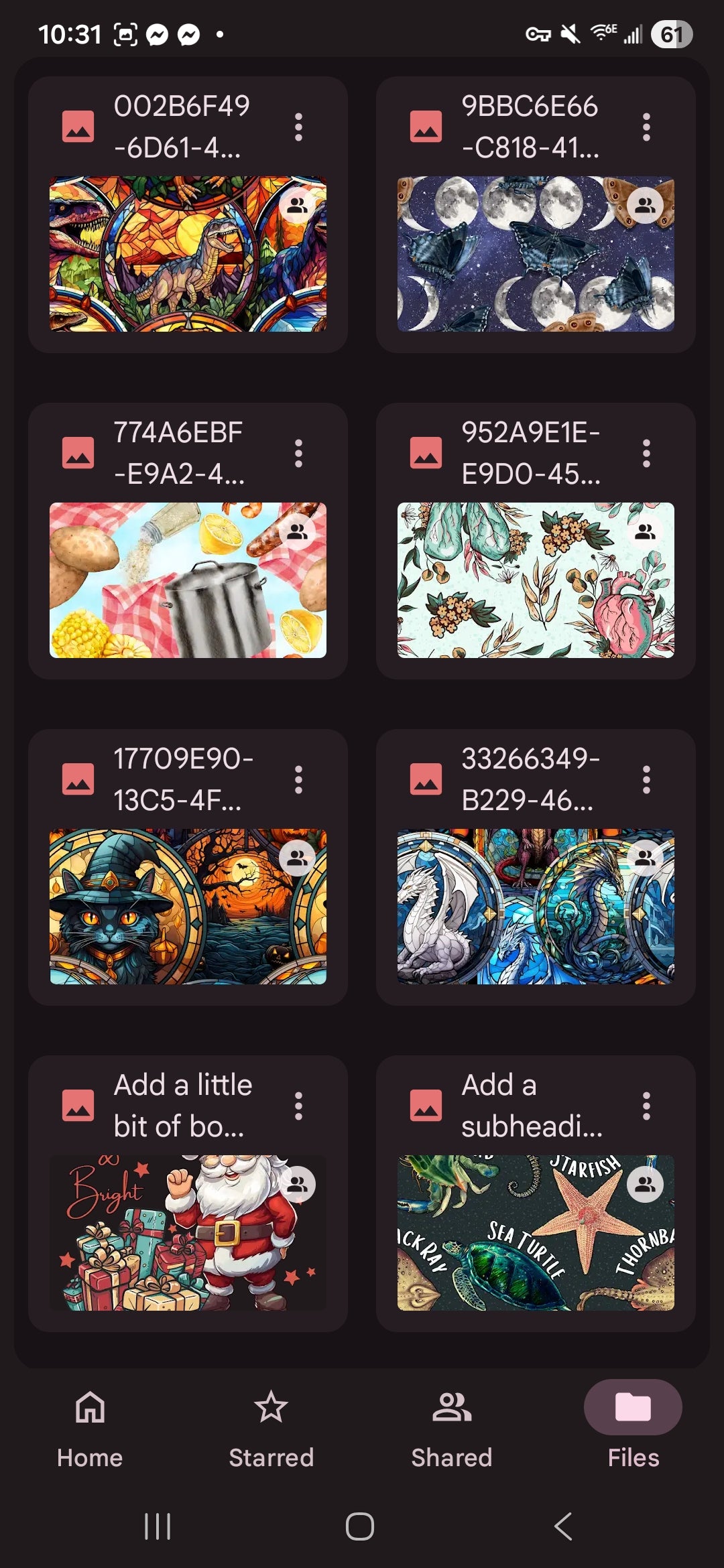This screenshot has height=1568, width=724.
Task: Open the floral heart image 952A9E1E
Action: click(535, 580)
